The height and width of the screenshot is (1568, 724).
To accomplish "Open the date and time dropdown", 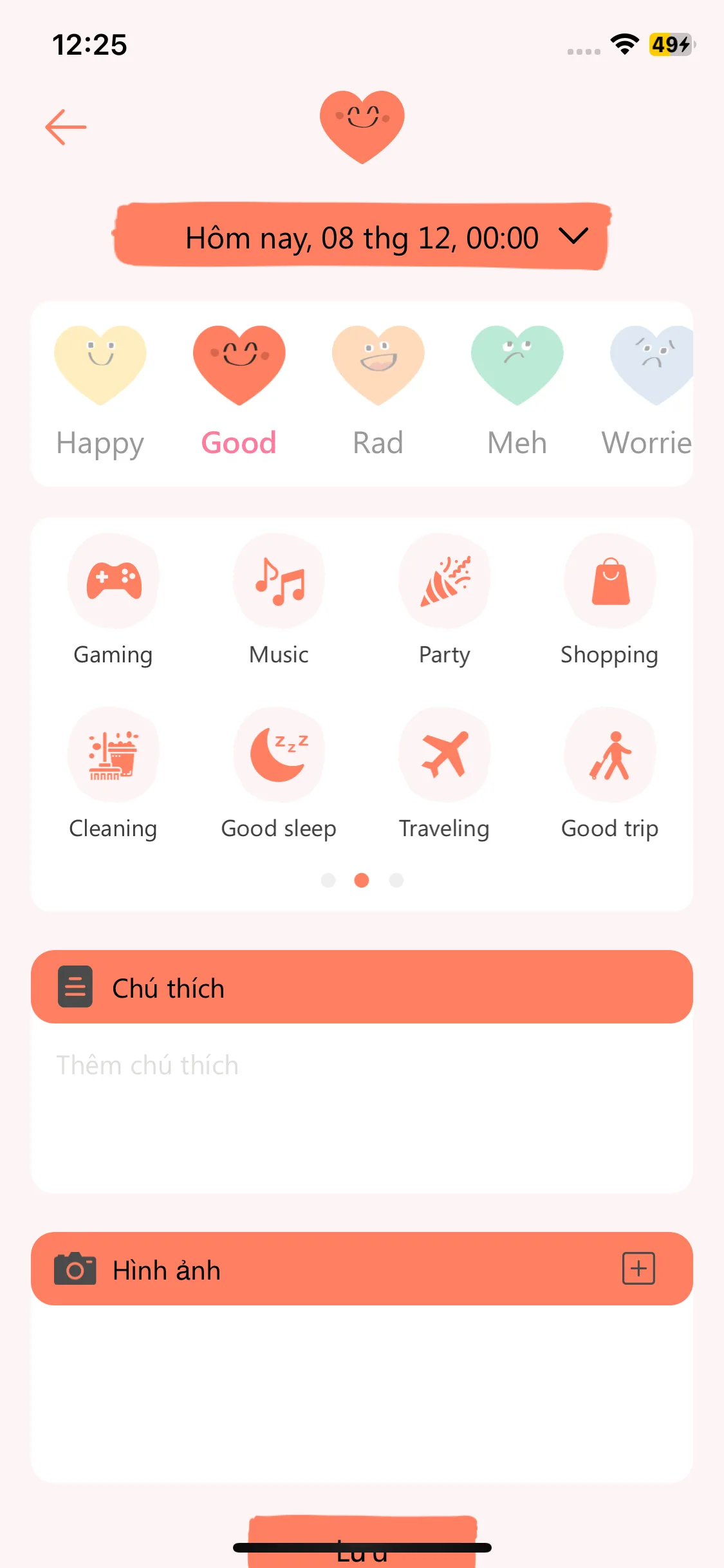I will [362, 237].
